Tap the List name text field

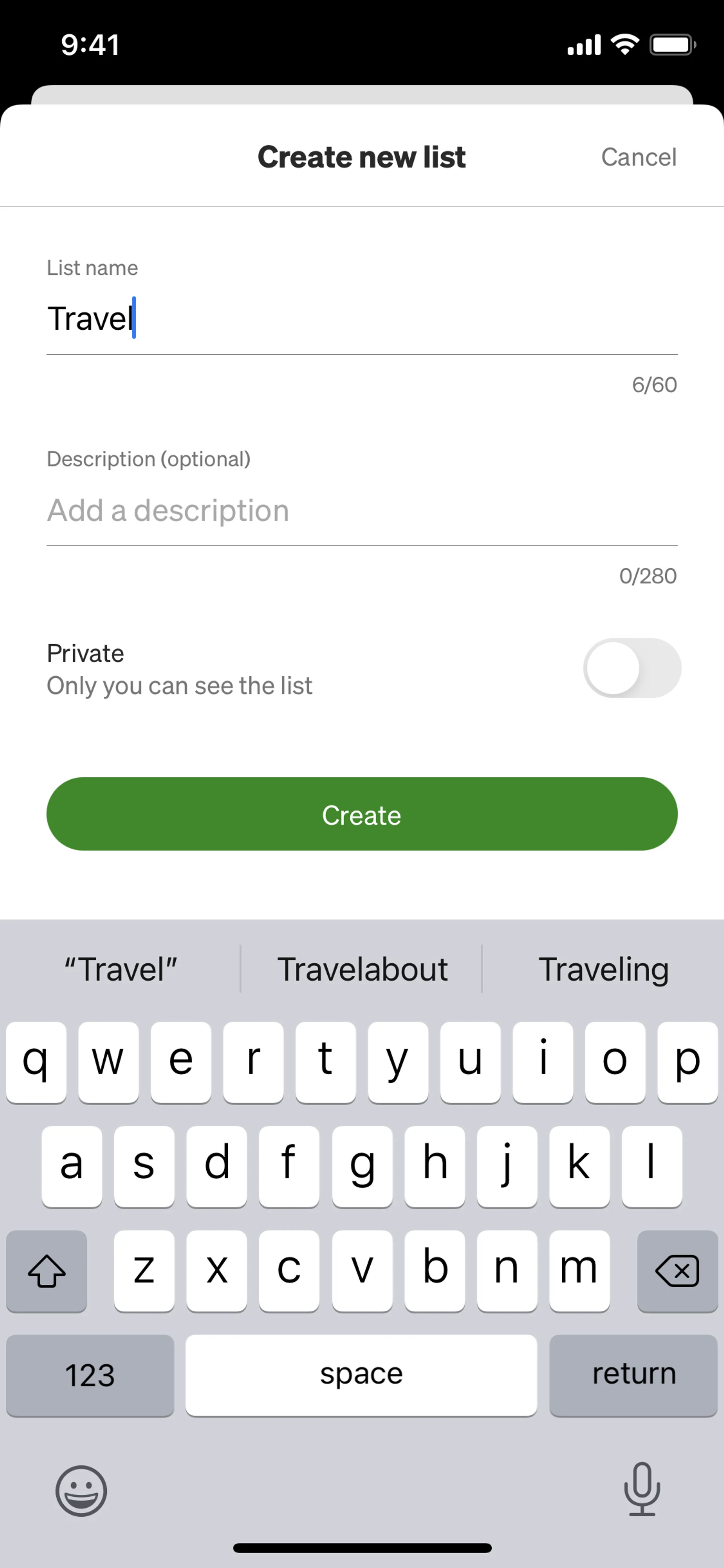pos(361,319)
